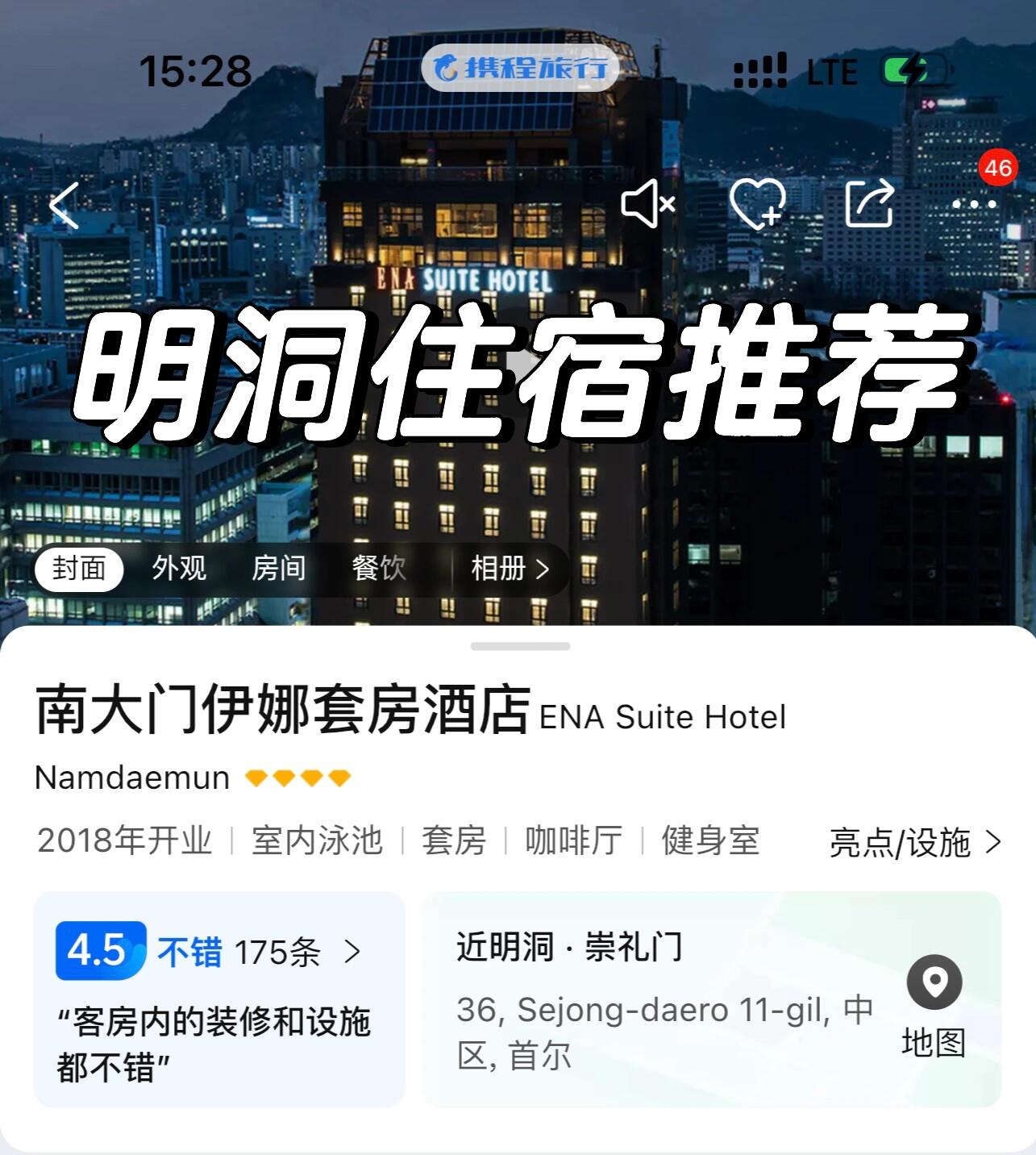Switch to the 餐饮 photo tab
This screenshot has width=1036, height=1155.
pyautogui.click(x=379, y=569)
